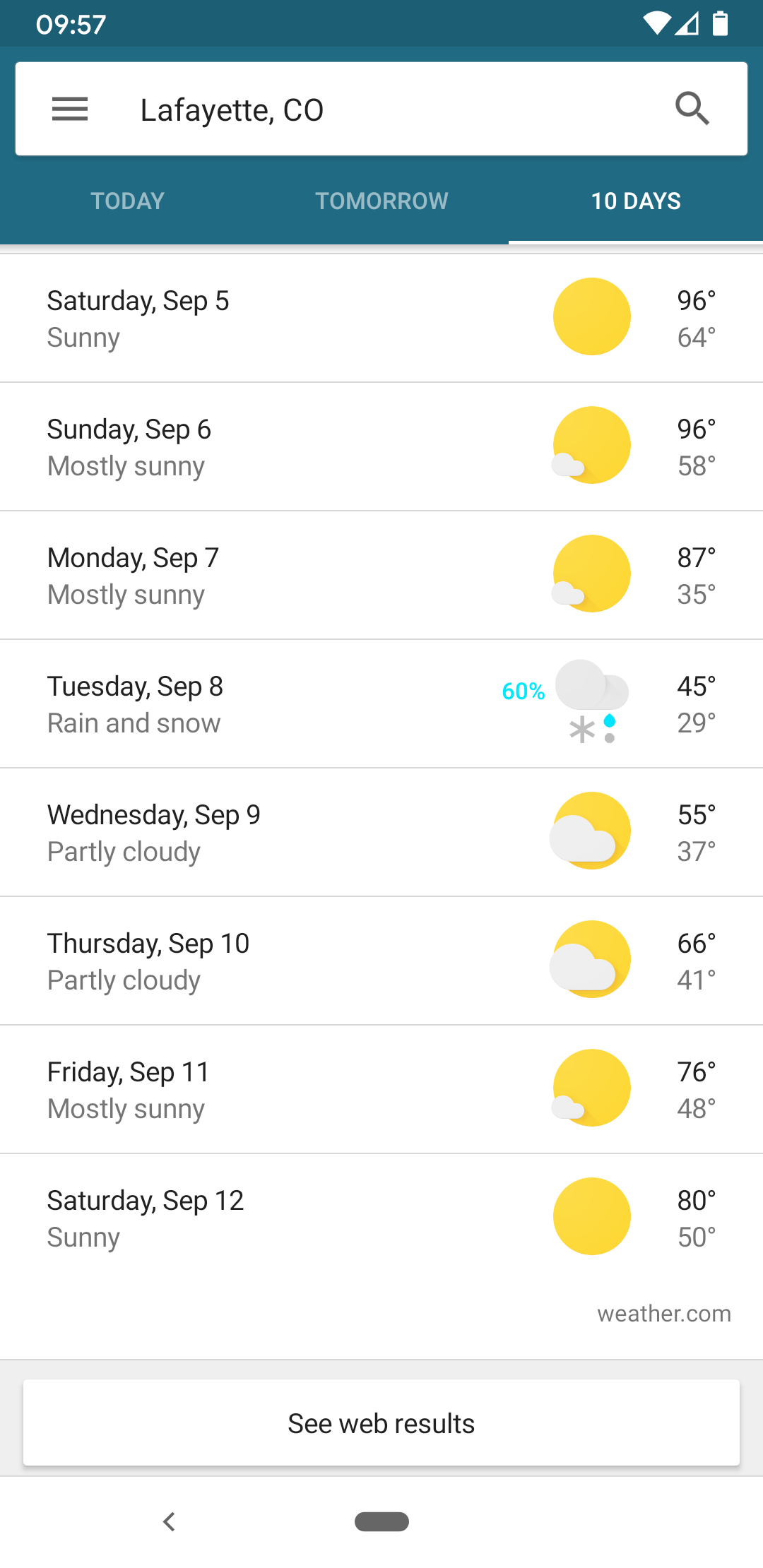The image size is (763, 1568).
Task: Switch to the Today tab
Action: [127, 201]
